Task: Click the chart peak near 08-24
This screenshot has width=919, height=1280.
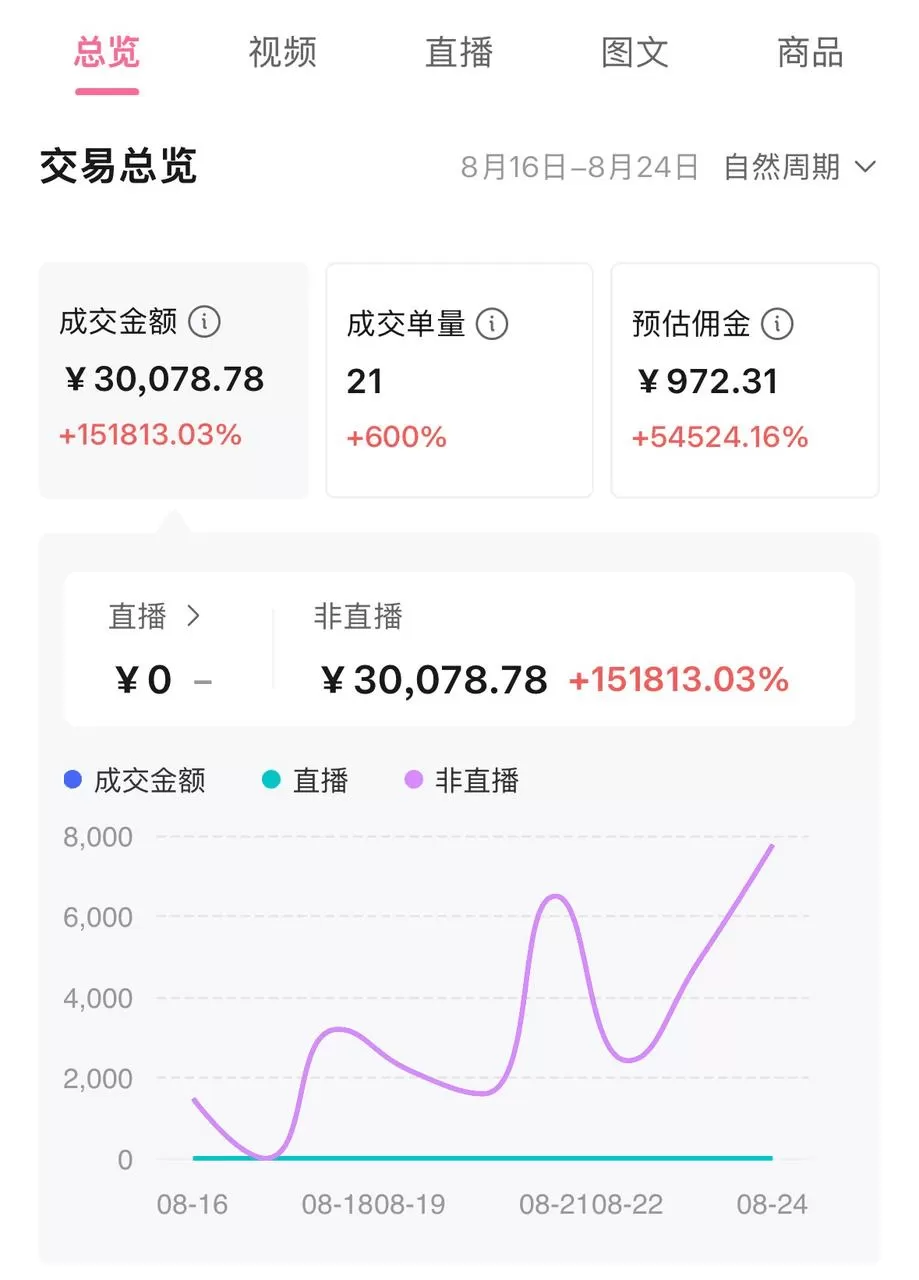Action: coord(770,848)
